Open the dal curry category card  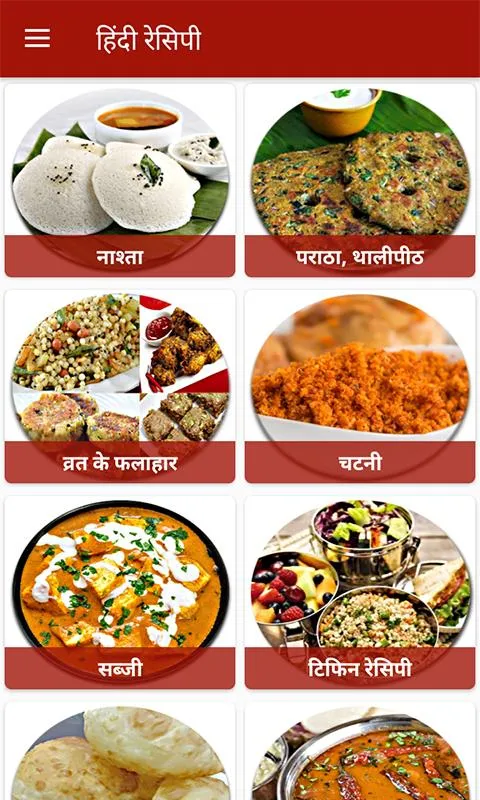coord(360,751)
